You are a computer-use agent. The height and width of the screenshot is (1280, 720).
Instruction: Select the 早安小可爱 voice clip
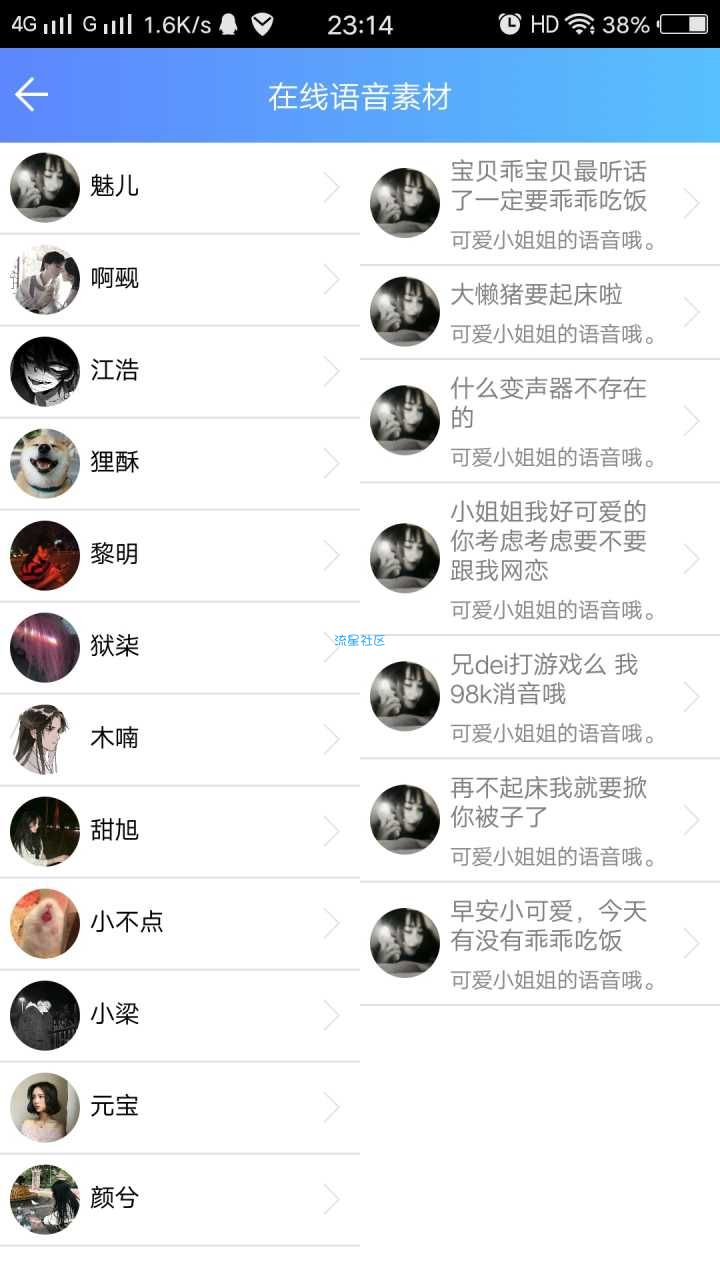pos(540,943)
